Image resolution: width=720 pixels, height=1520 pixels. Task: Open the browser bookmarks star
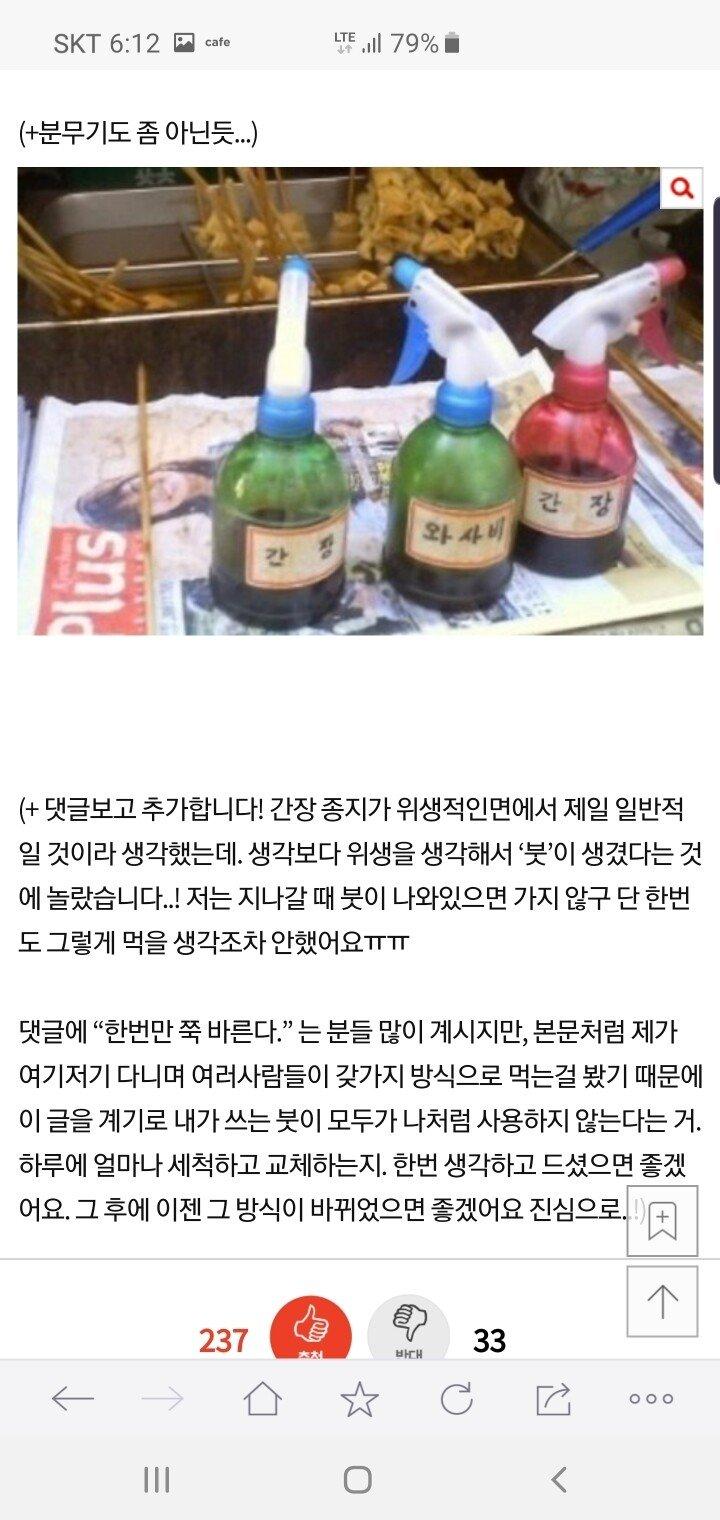pyautogui.click(x=359, y=1399)
